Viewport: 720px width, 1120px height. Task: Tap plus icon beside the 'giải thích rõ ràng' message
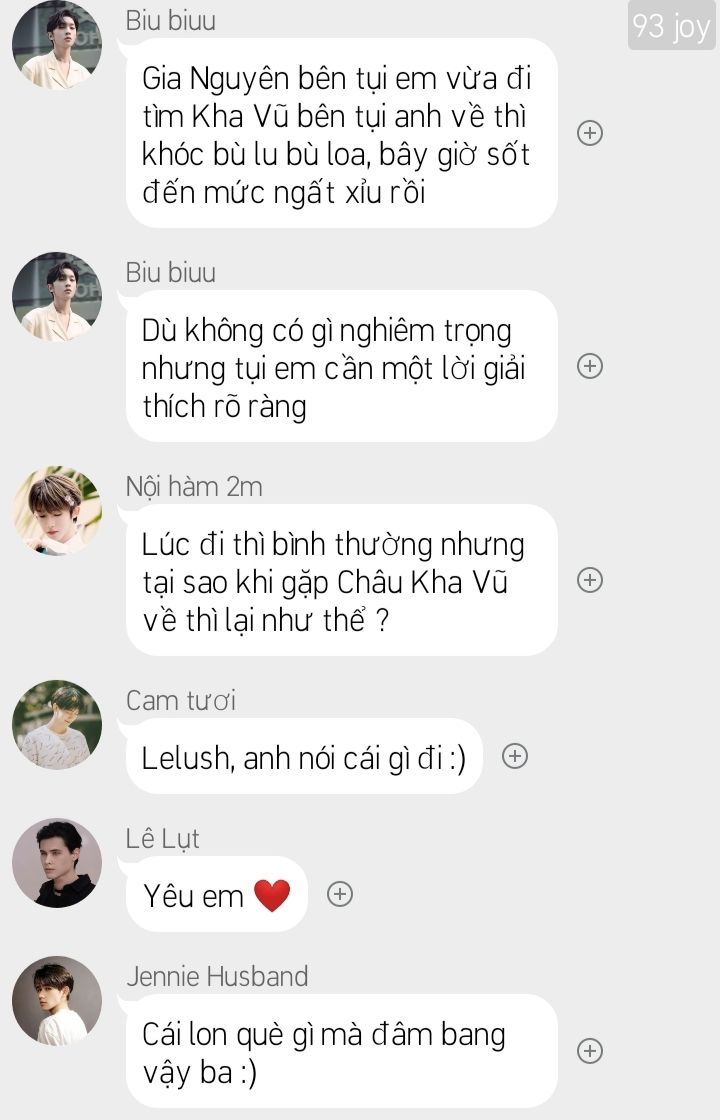click(x=590, y=366)
